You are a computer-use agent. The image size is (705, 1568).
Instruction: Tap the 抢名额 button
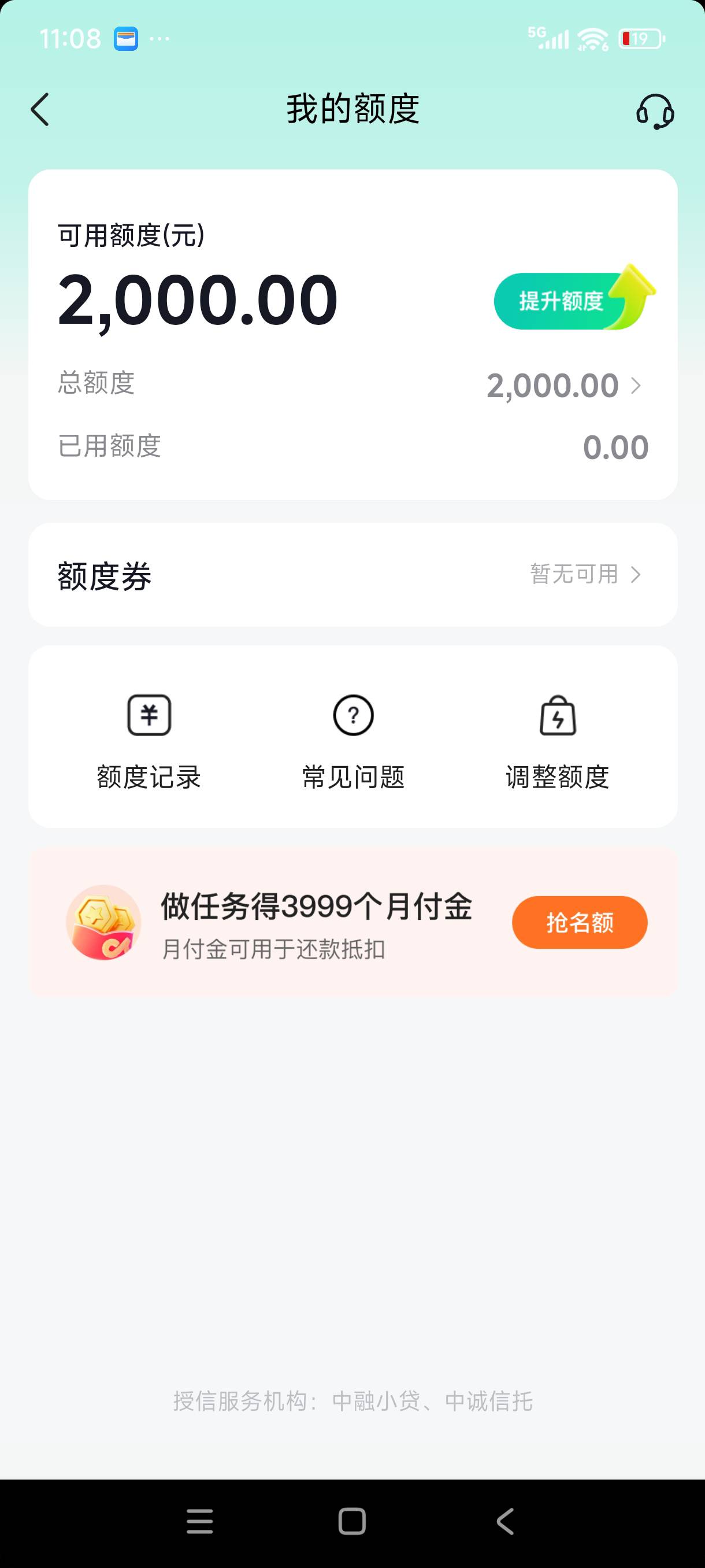click(x=580, y=922)
